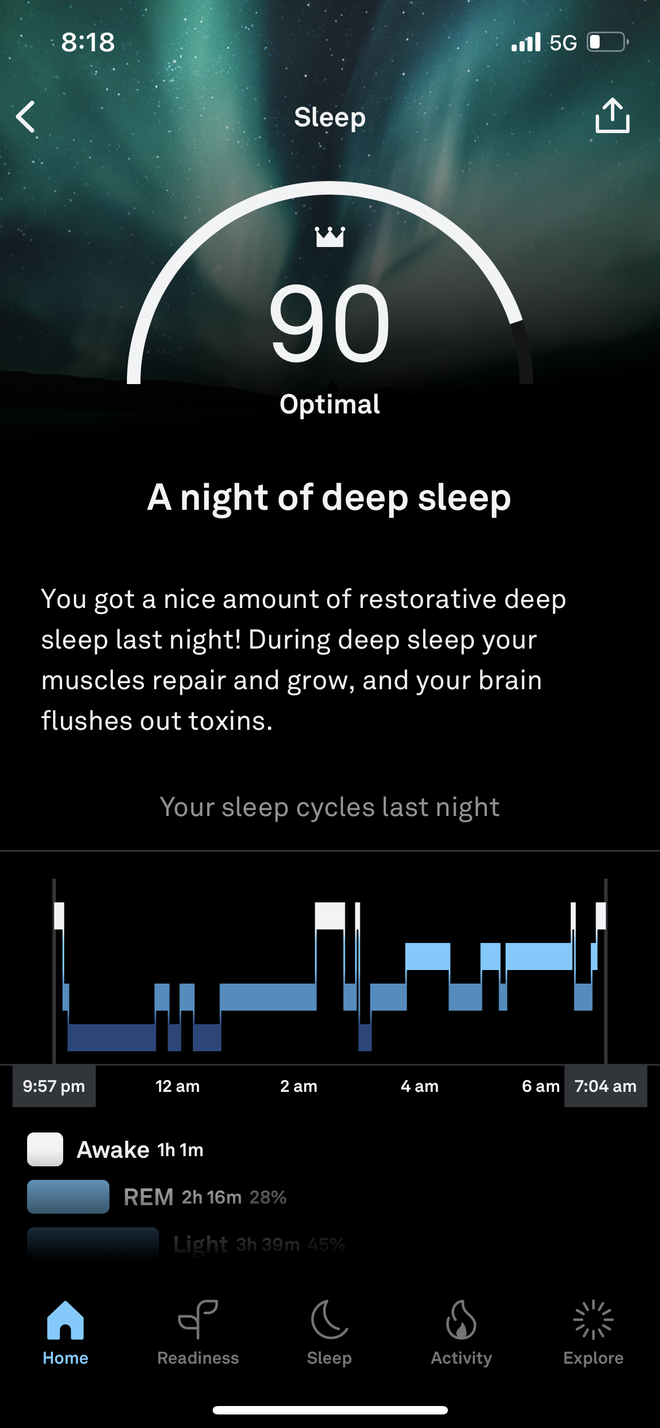Switch to the Sleep tab
Image resolution: width=660 pixels, height=1428 pixels.
pos(329,1332)
